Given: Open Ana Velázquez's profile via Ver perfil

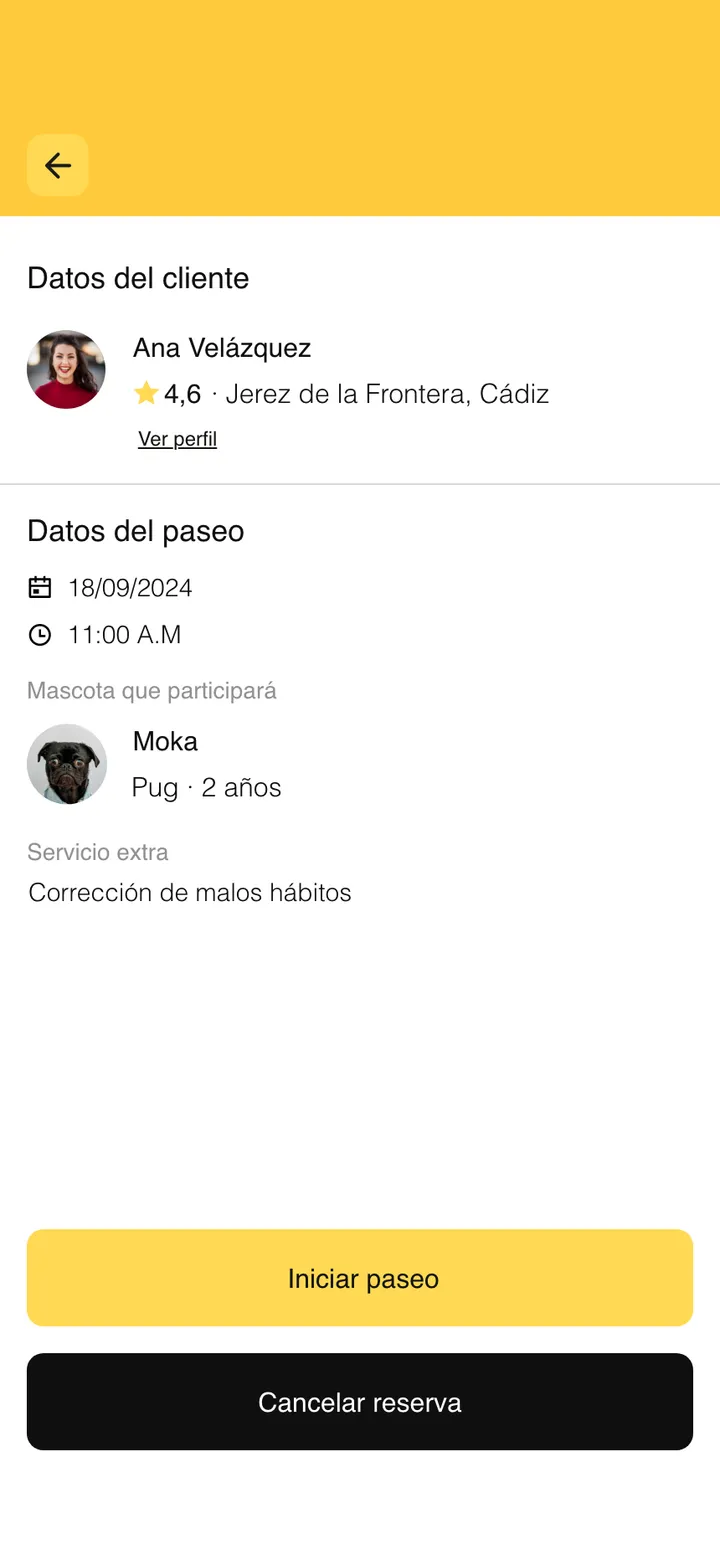Looking at the screenshot, I should [x=177, y=439].
